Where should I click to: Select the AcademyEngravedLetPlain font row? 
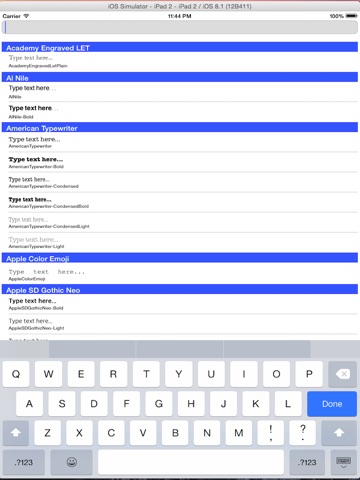pyautogui.click(x=180, y=61)
